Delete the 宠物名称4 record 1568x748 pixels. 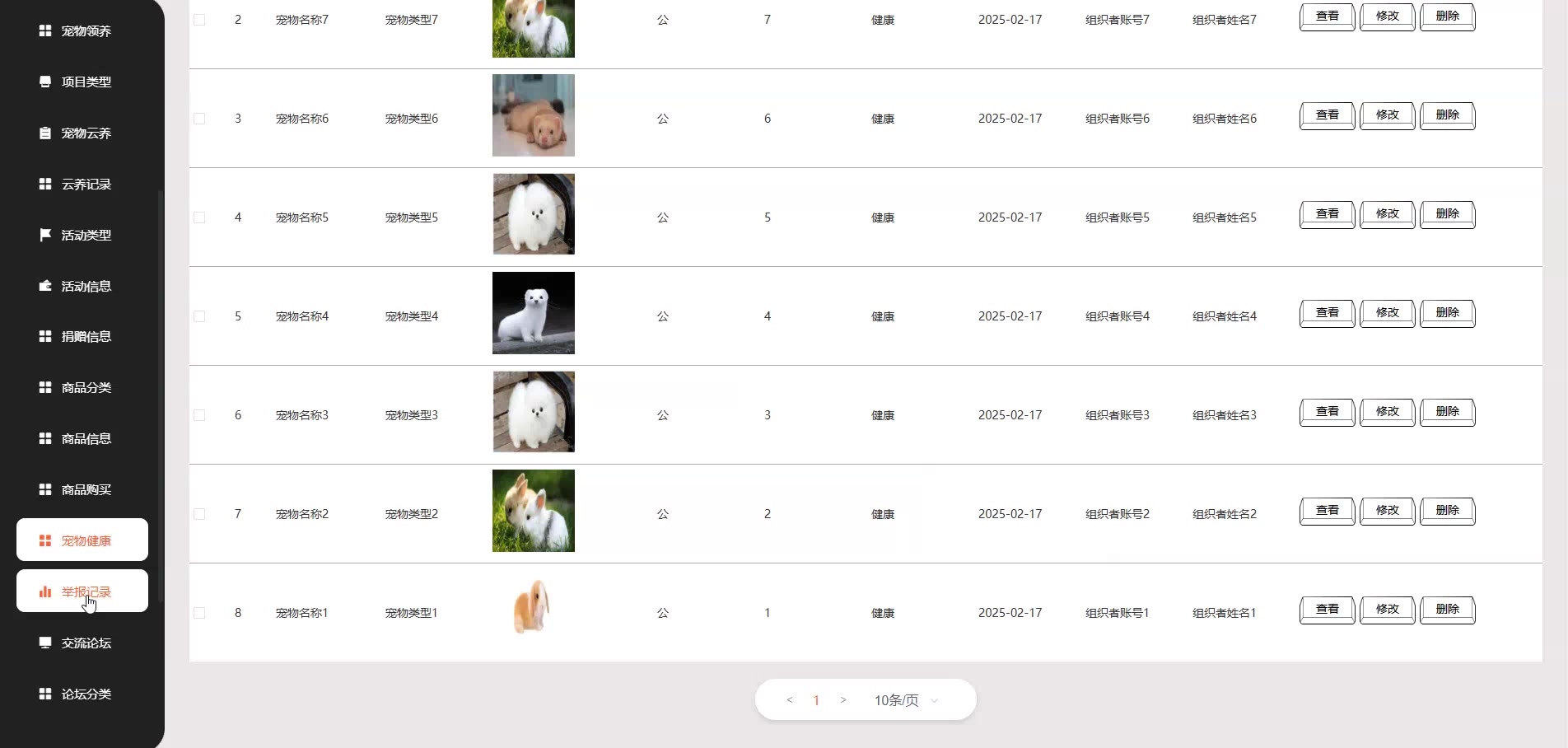click(x=1447, y=313)
